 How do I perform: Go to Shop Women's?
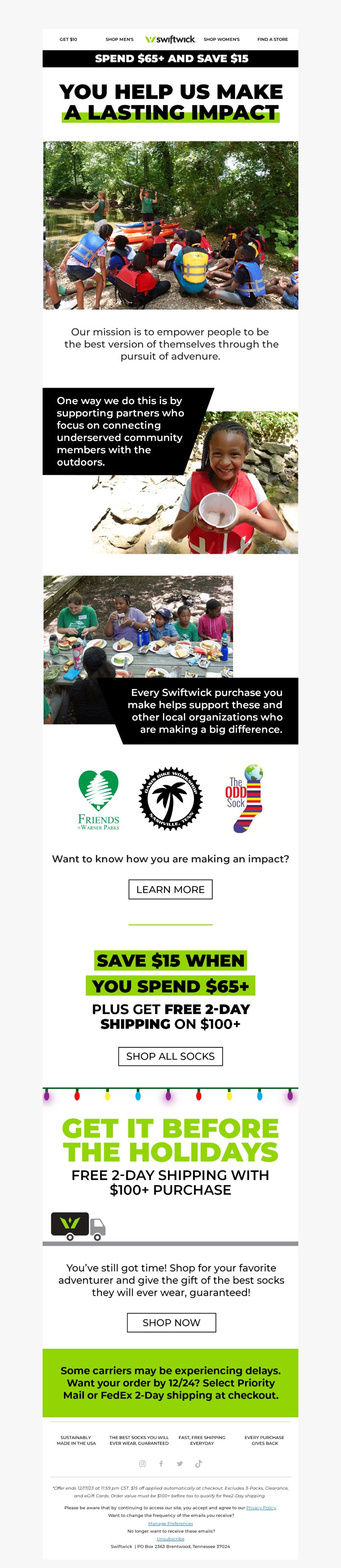click(x=222, y=40)
